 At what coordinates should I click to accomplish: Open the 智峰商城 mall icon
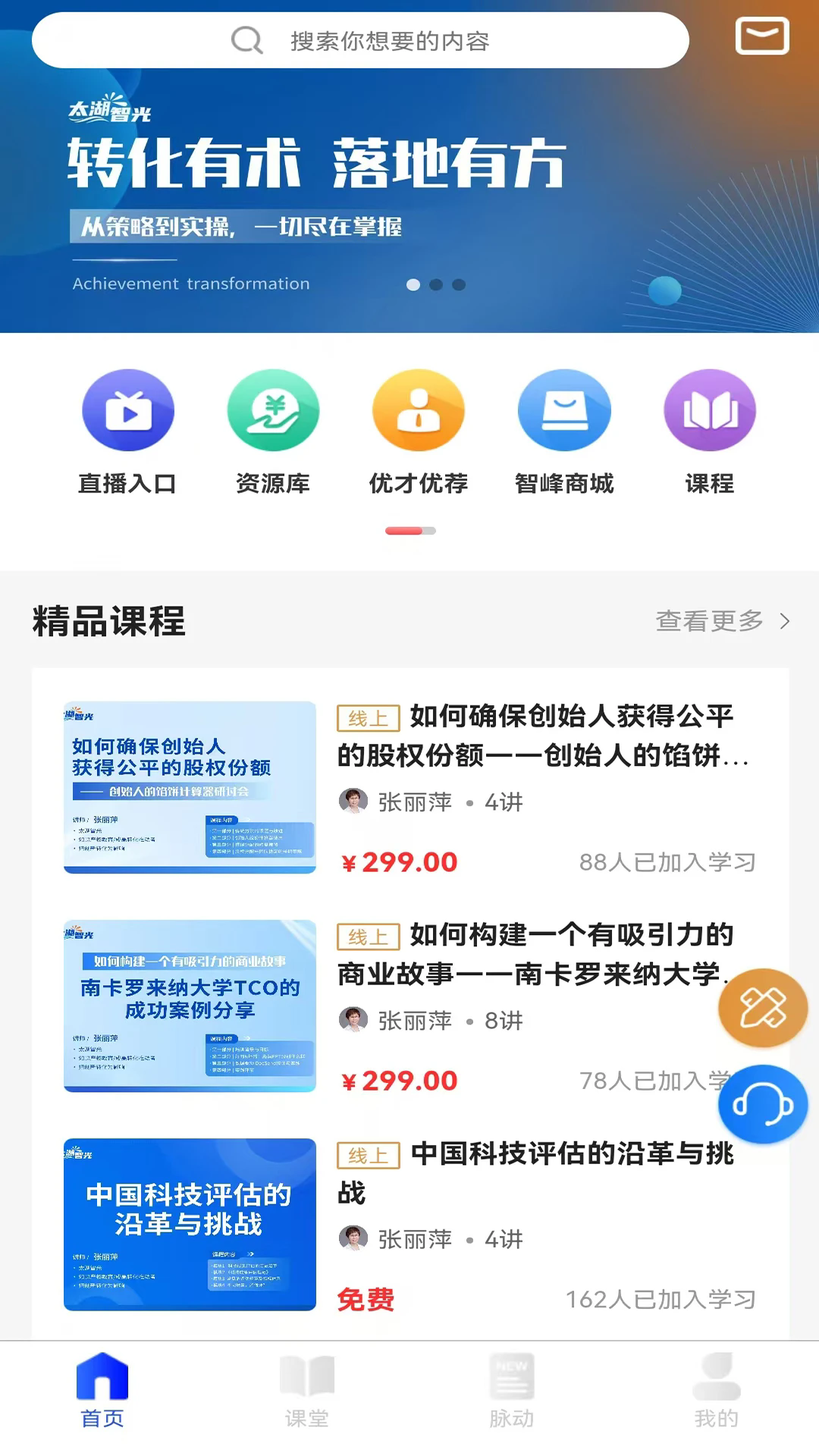564,409
